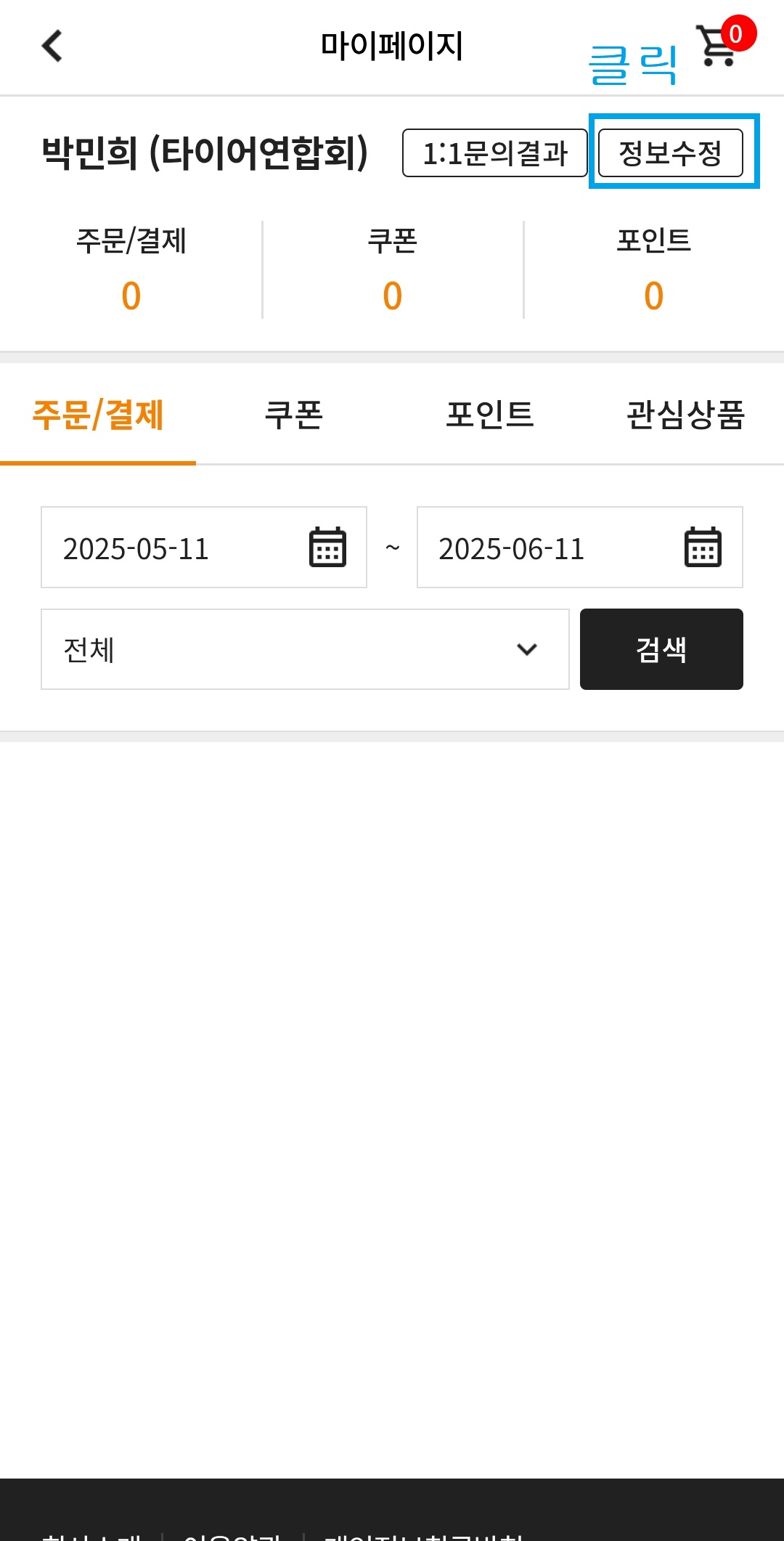This screenshot has height=1541, width=784.
Task: Select the 주문/결제 tab
Action: pos(98,415)
